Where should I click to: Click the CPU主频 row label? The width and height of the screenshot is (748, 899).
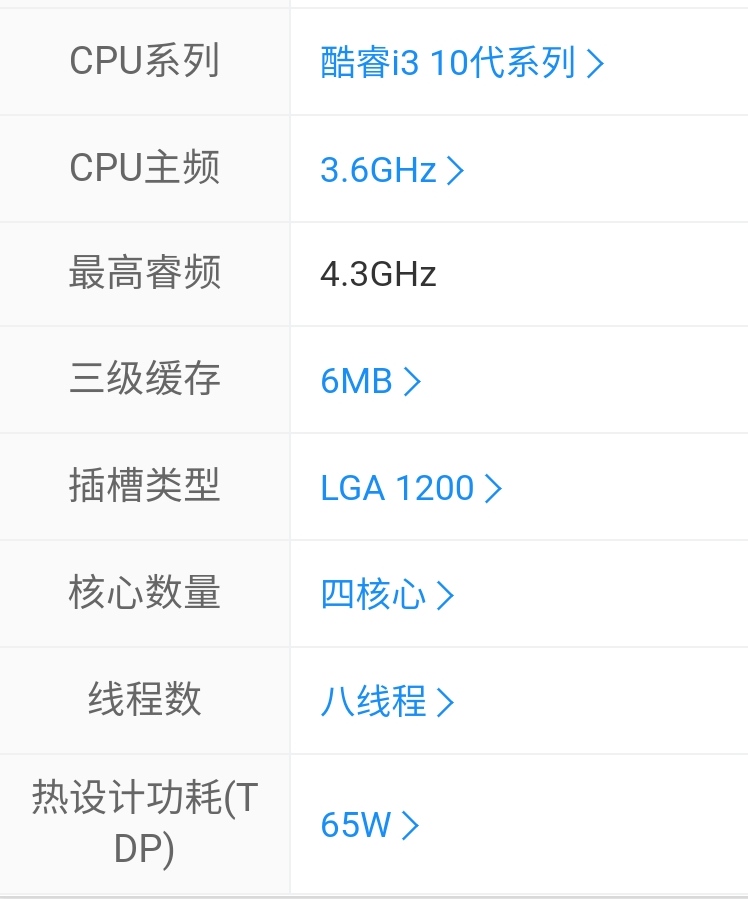(145, 168)
